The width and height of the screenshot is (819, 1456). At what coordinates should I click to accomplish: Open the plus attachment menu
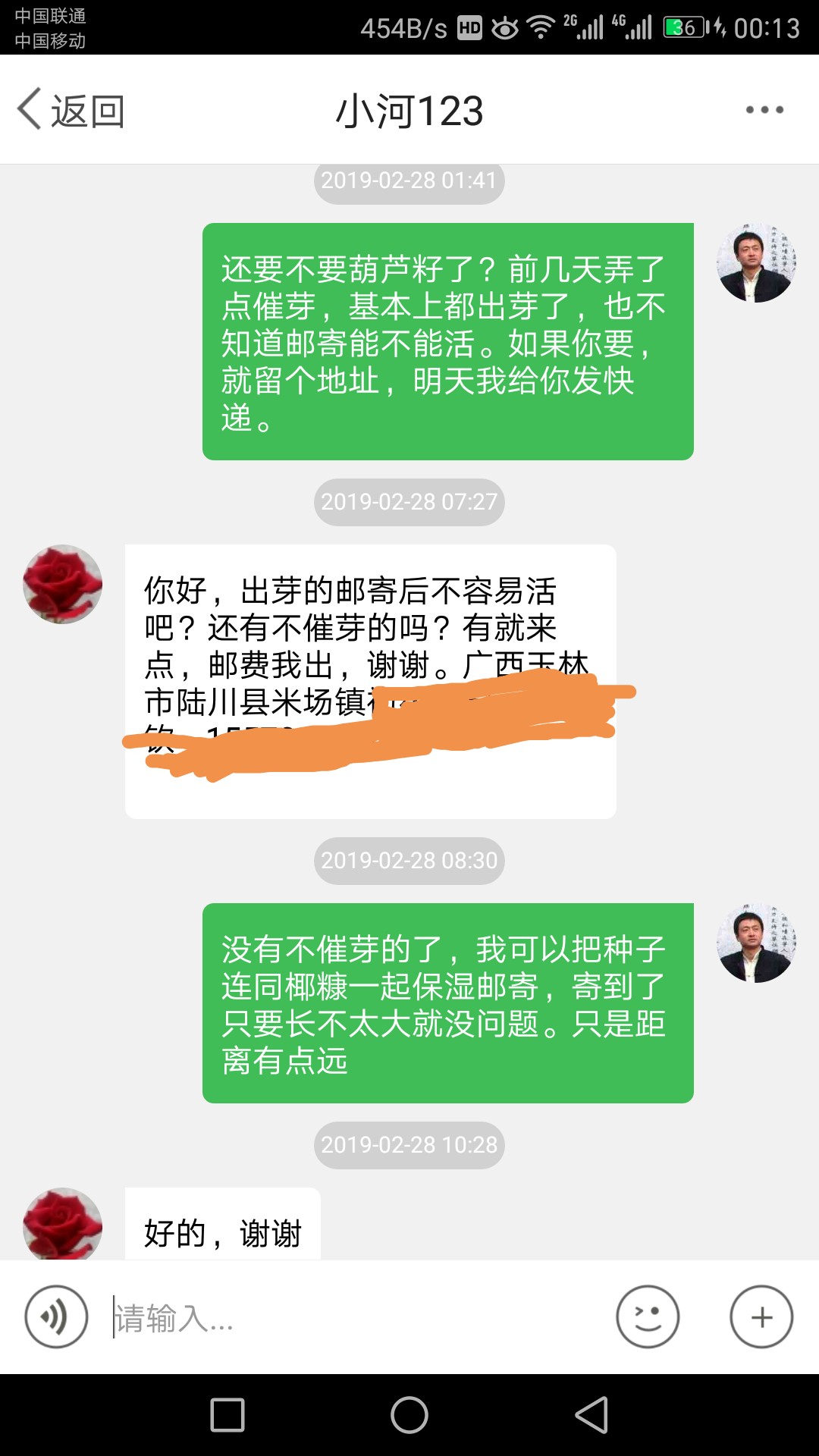pyautogui.click(x=761, y=1317)
